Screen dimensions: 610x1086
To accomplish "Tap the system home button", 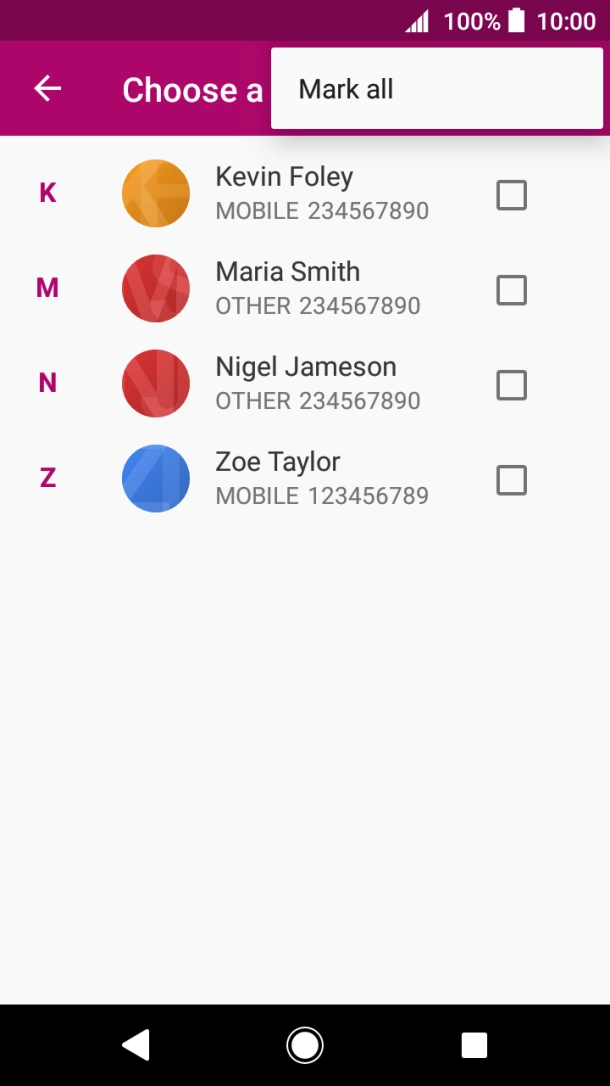I will pos(305,1045).
